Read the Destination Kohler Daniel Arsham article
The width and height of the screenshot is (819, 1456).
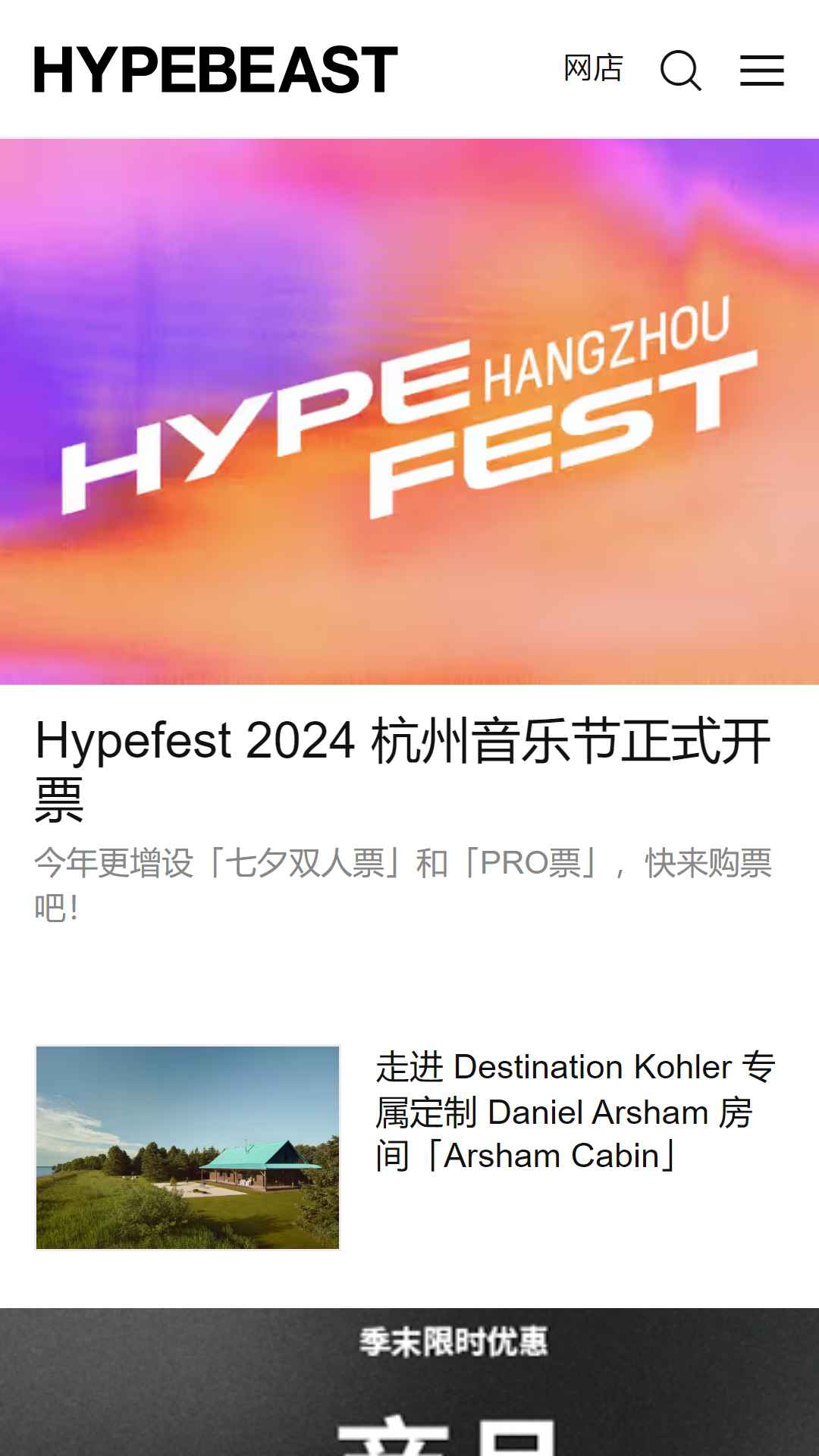pos(575,1112)
